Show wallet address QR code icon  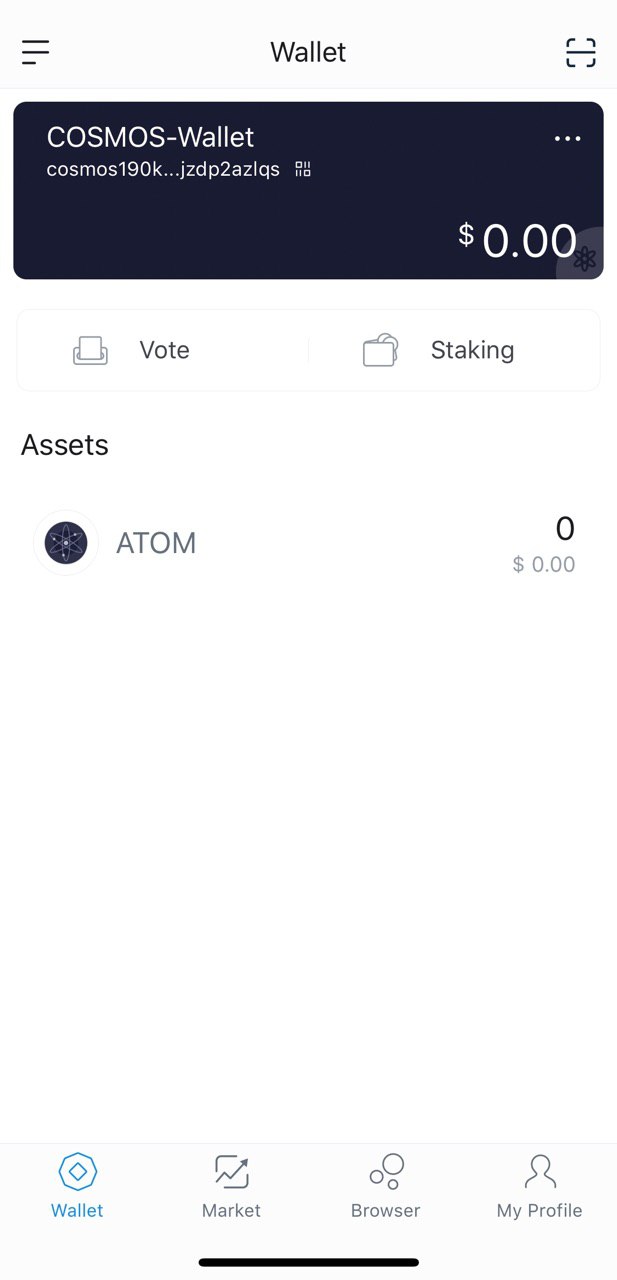click(x=303, y=169)
